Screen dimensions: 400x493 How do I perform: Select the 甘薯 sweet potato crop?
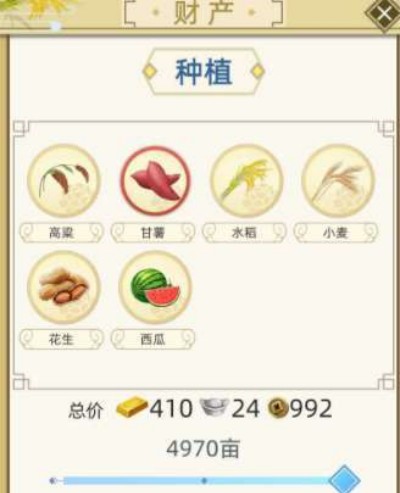click(155, 181)
